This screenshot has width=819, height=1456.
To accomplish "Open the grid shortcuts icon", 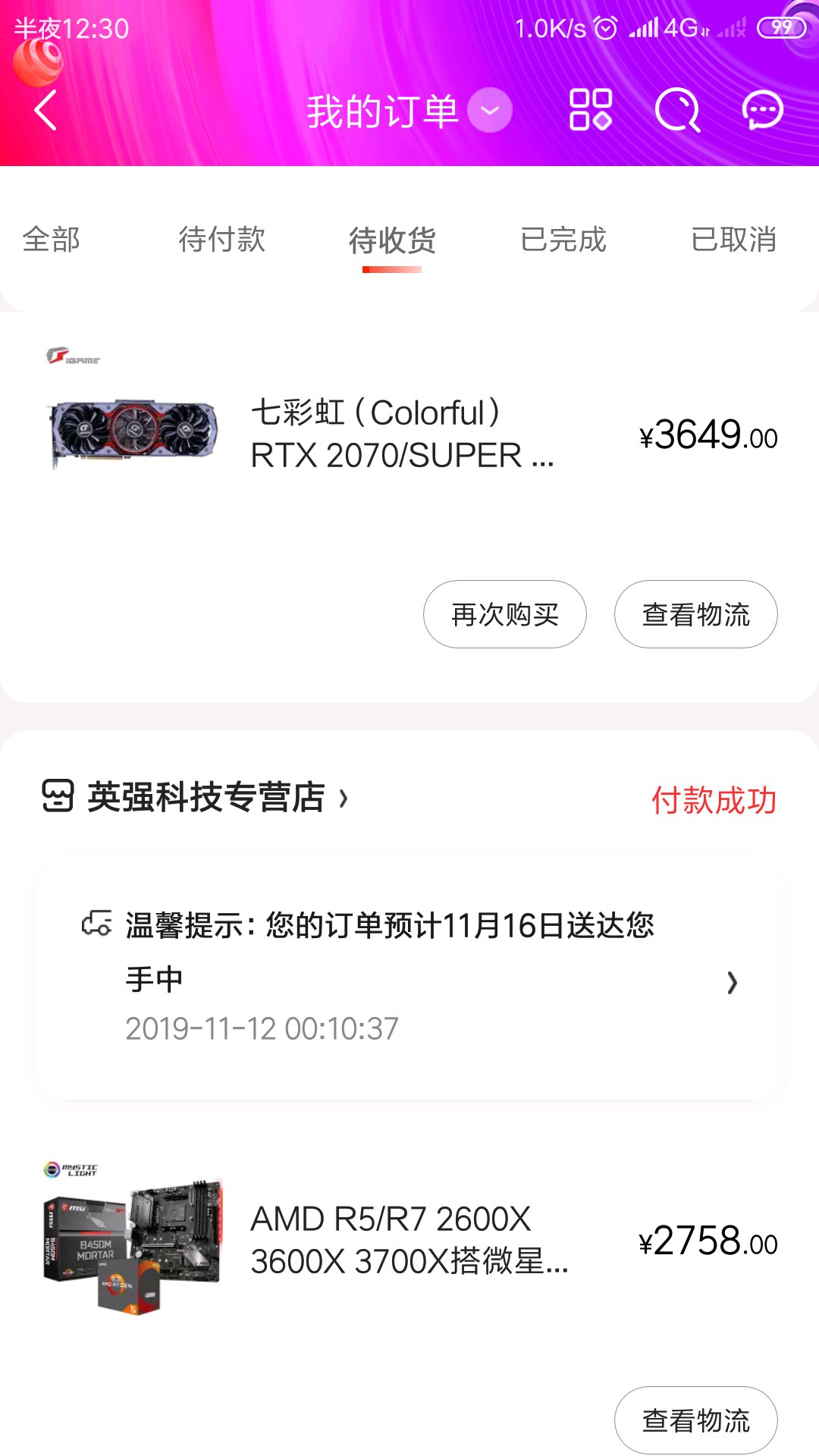I will point(591,111).
